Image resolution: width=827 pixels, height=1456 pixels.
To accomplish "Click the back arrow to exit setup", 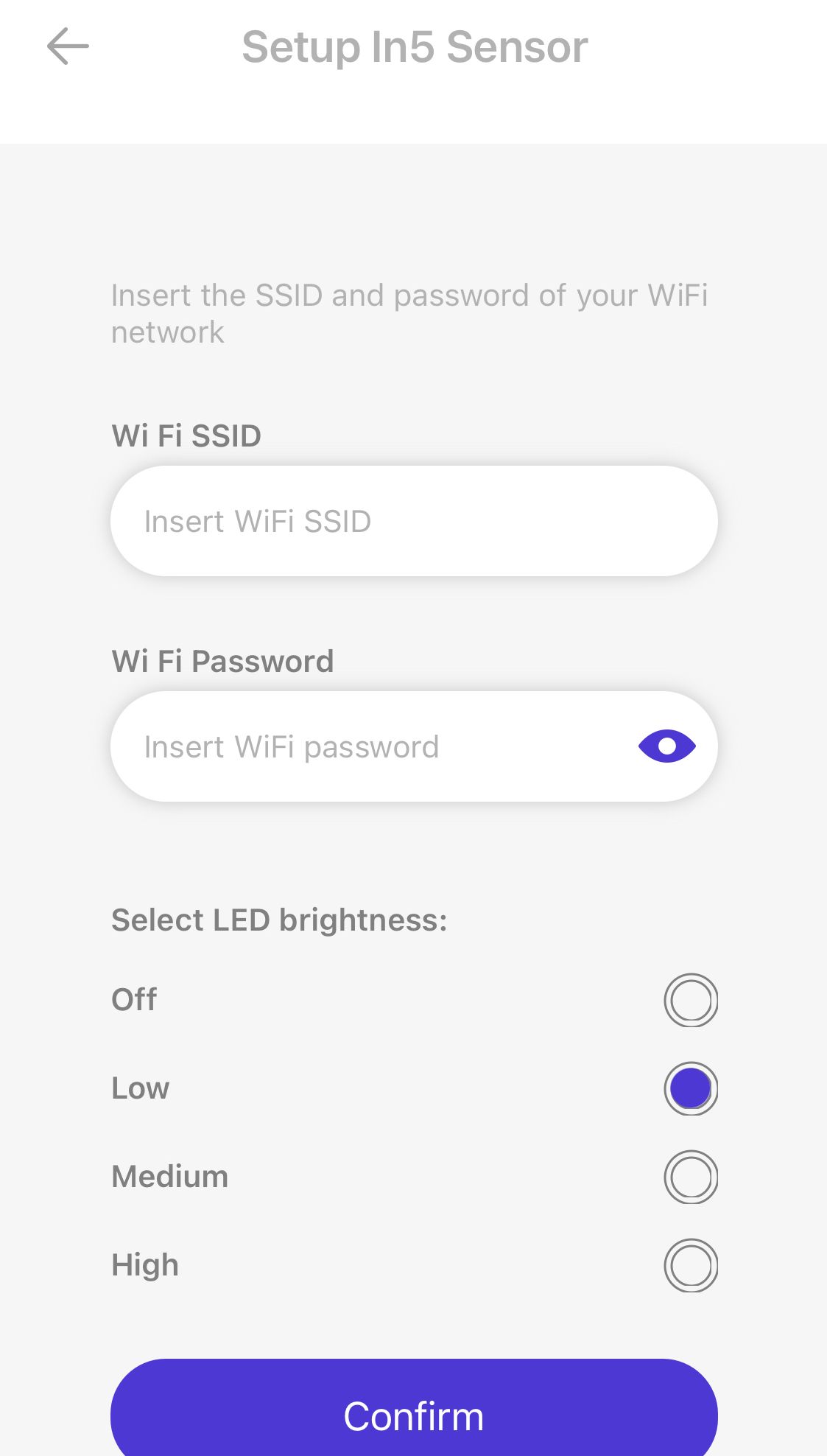I will (x=68, y=46).
